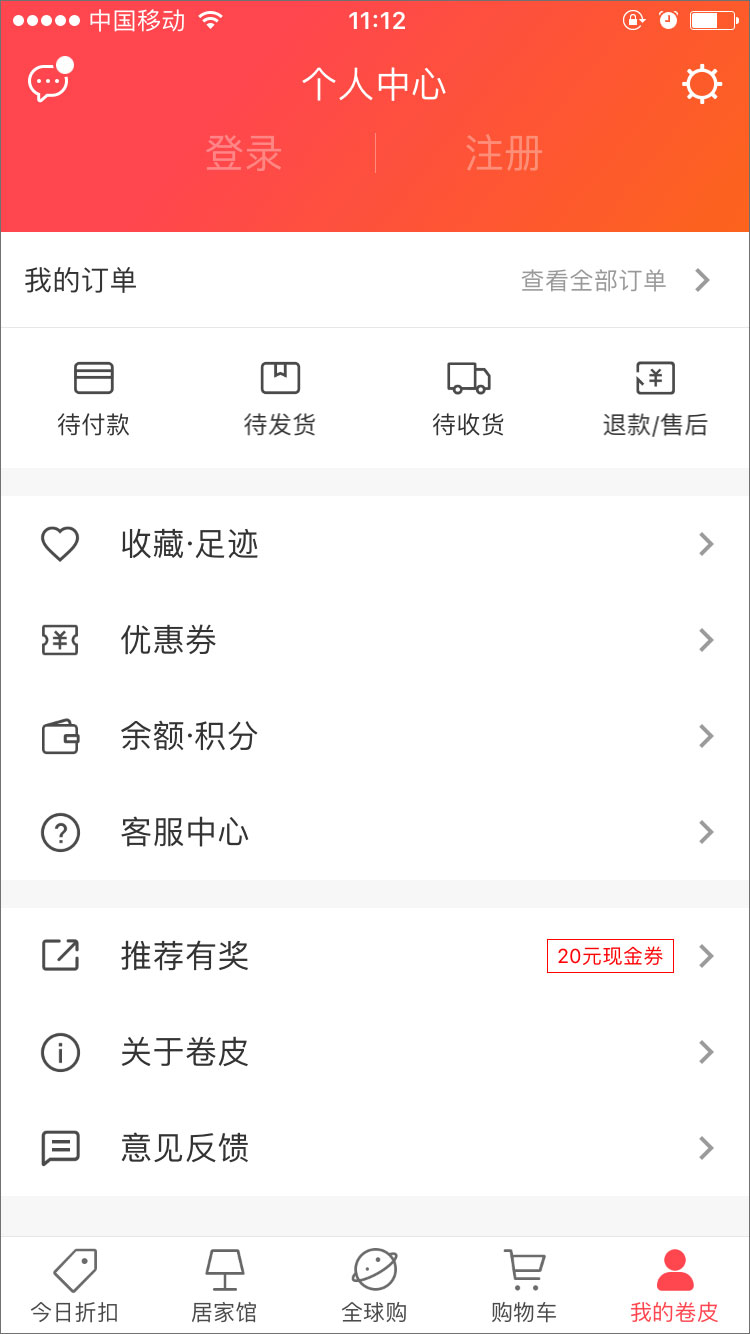Open the 余额·积分 balance row
This screenshot has width=750, height=1334.
pyautogui.click(x=375, y=736)
